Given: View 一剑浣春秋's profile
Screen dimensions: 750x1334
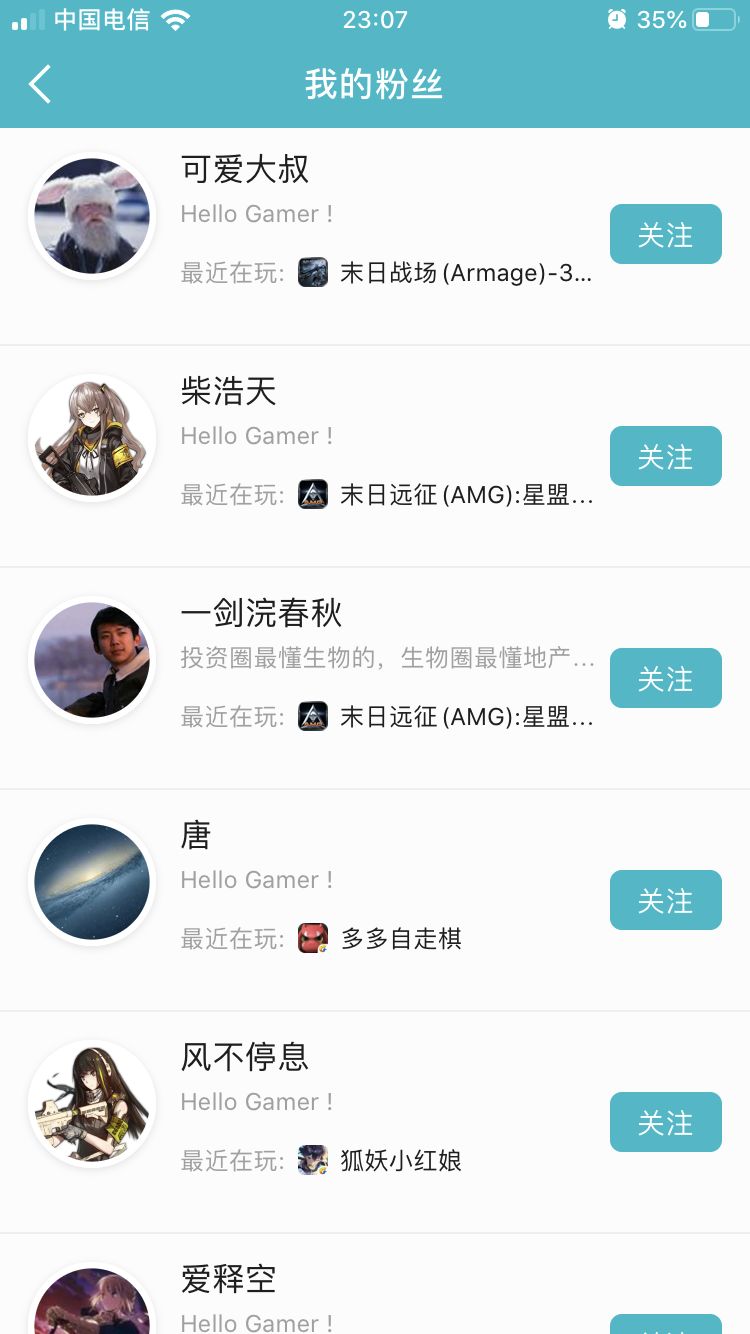Looking at the screenshot, I should pyautogui.click(x=260, y=613).
